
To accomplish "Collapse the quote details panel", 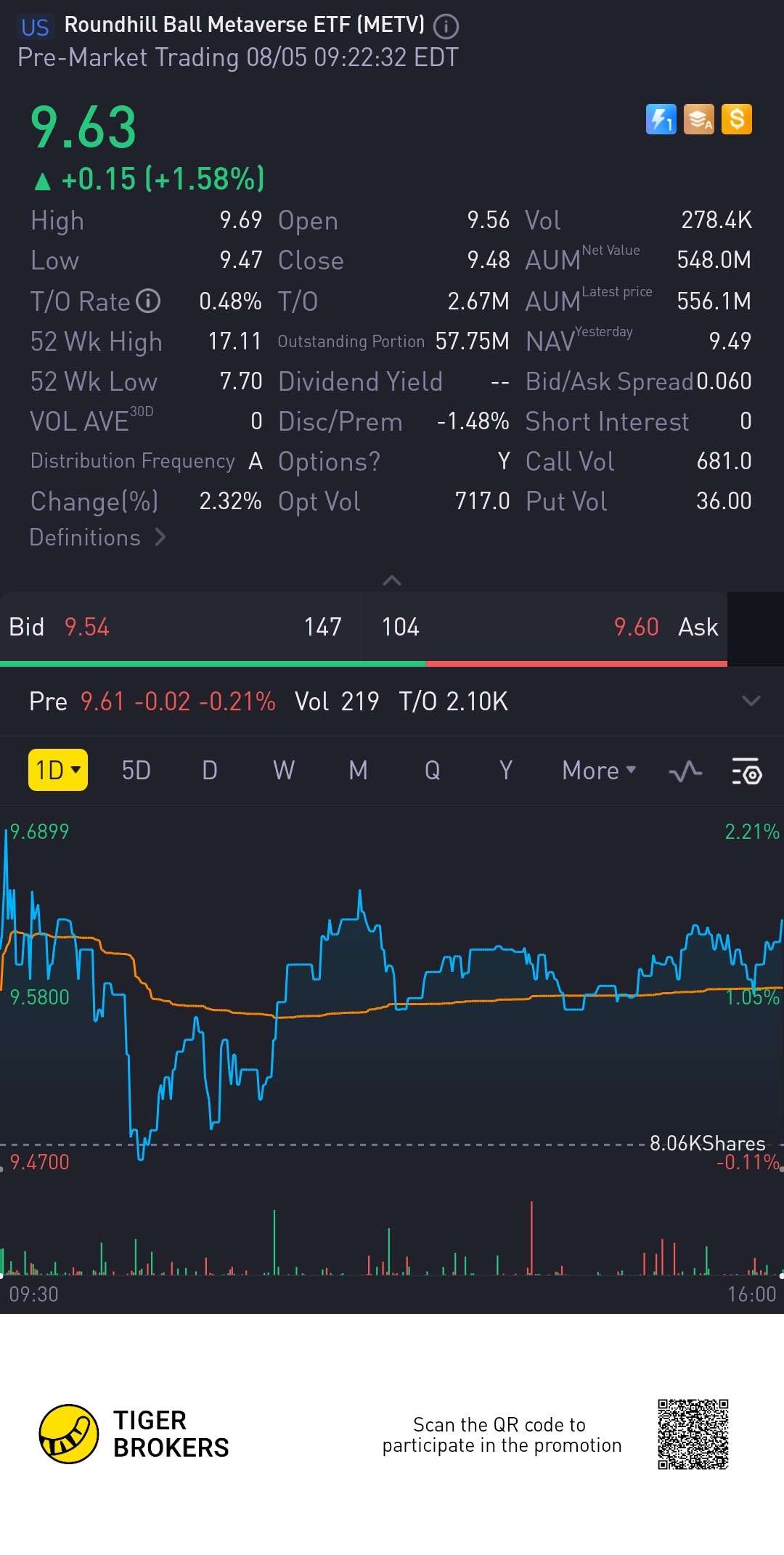I will click(x=391, y=580).
